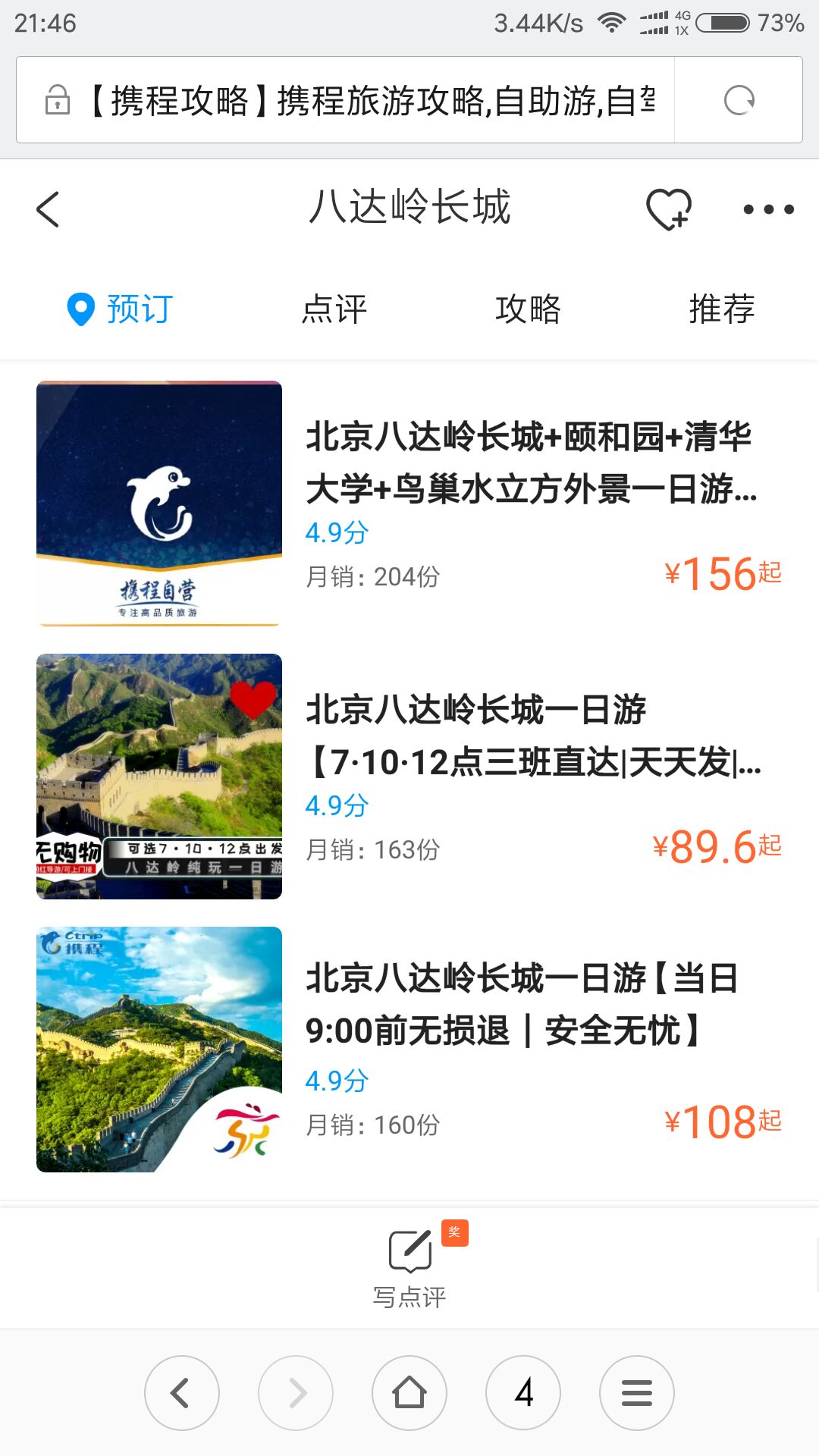Screen dimensions: 819x1456
Task: Open the ¥156 长城+颐和园+清华 day tour
Action: (x=409, y=504)
